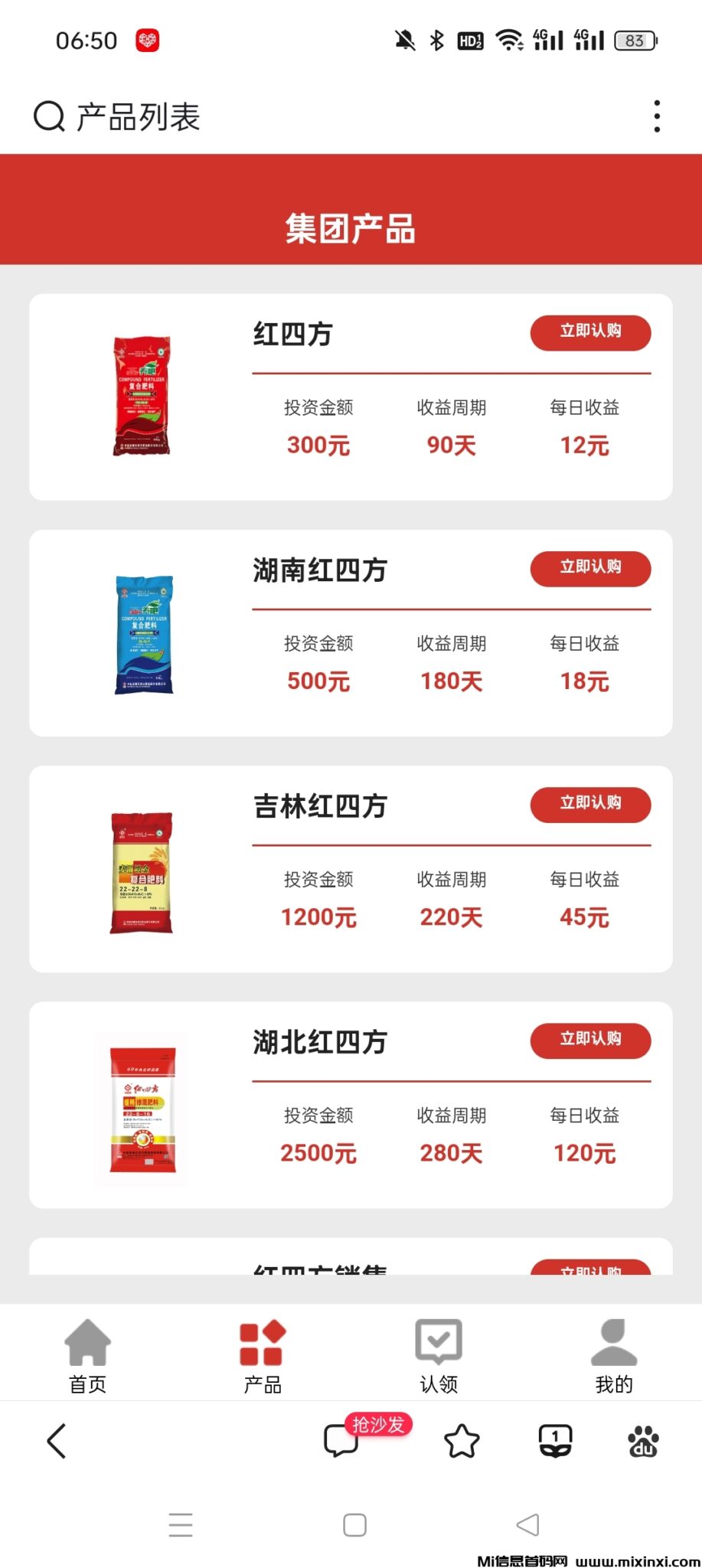702x1568 pixels.
Task: Open the search icon beside 产品列表
Action: coord(49,117)
